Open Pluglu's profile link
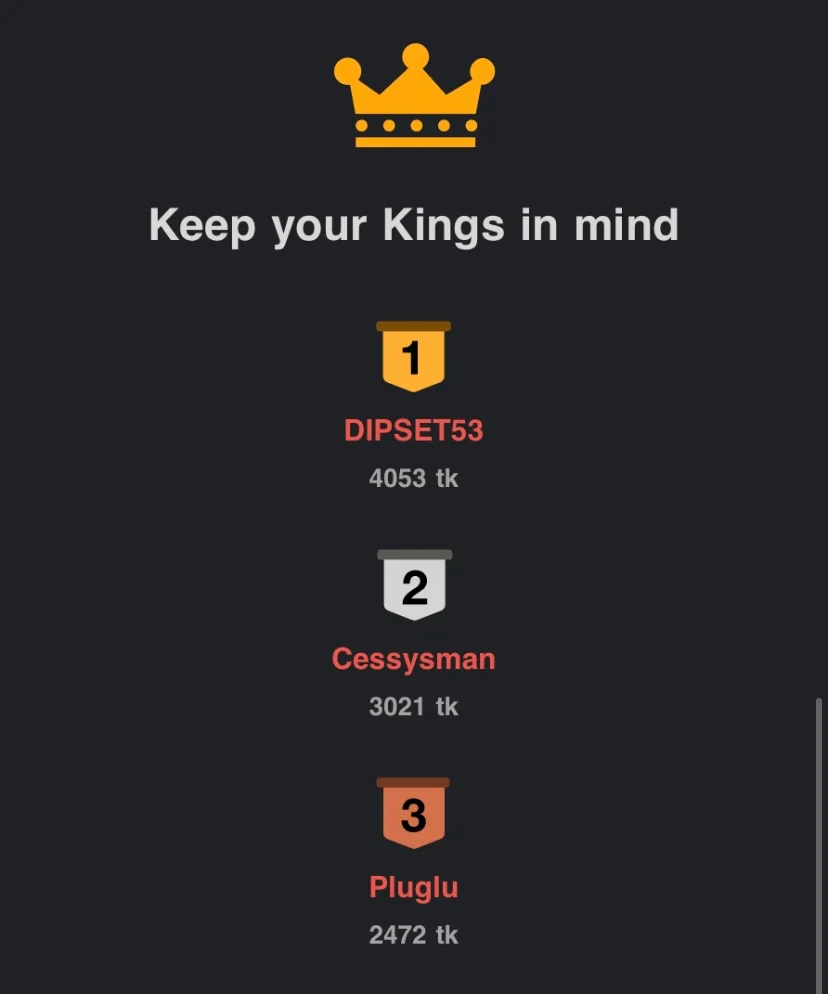This screenshot has width=828, height=994. tap(413, 888)
